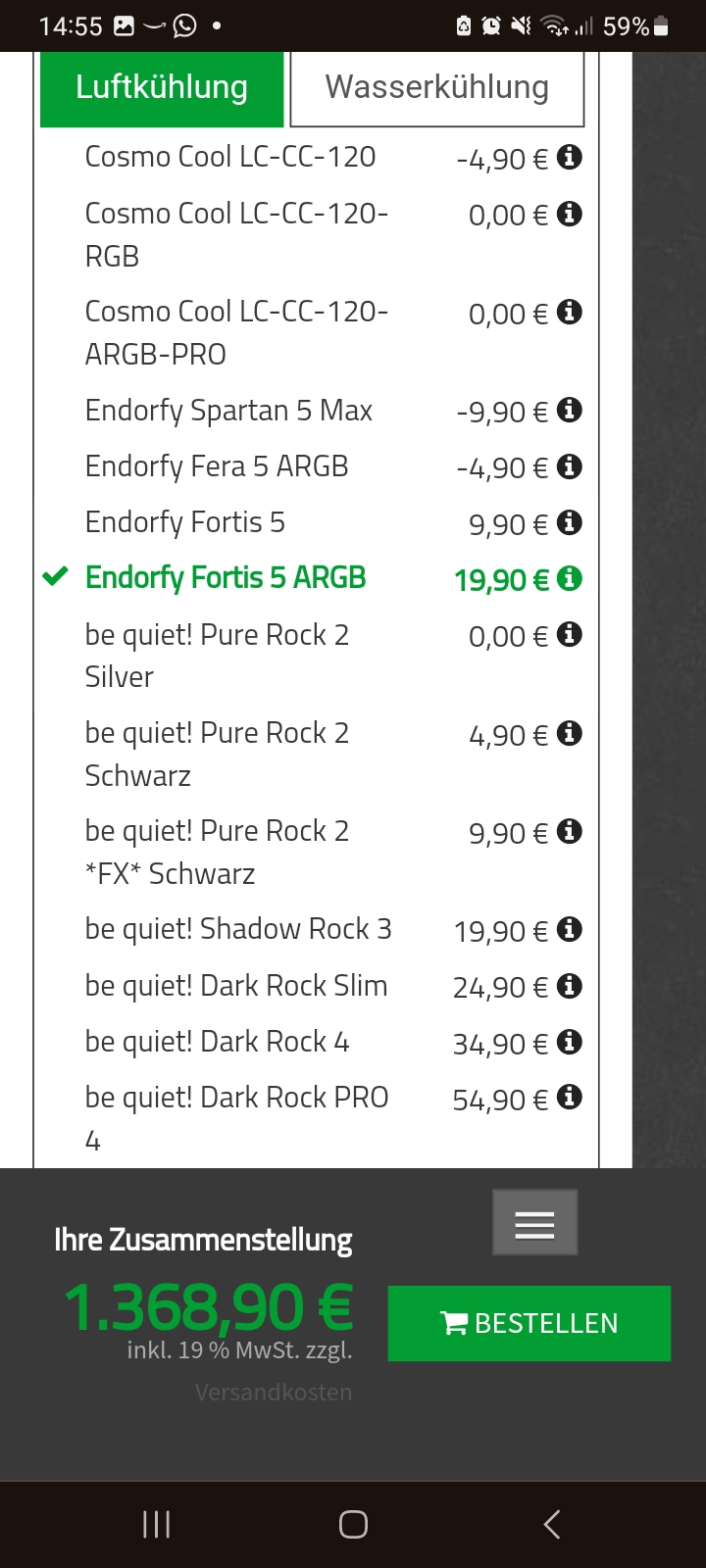Choose Cosmo Cool LC-CC-120 cooler
This screenshot has width=706, height=1568.
coord(230,157)
